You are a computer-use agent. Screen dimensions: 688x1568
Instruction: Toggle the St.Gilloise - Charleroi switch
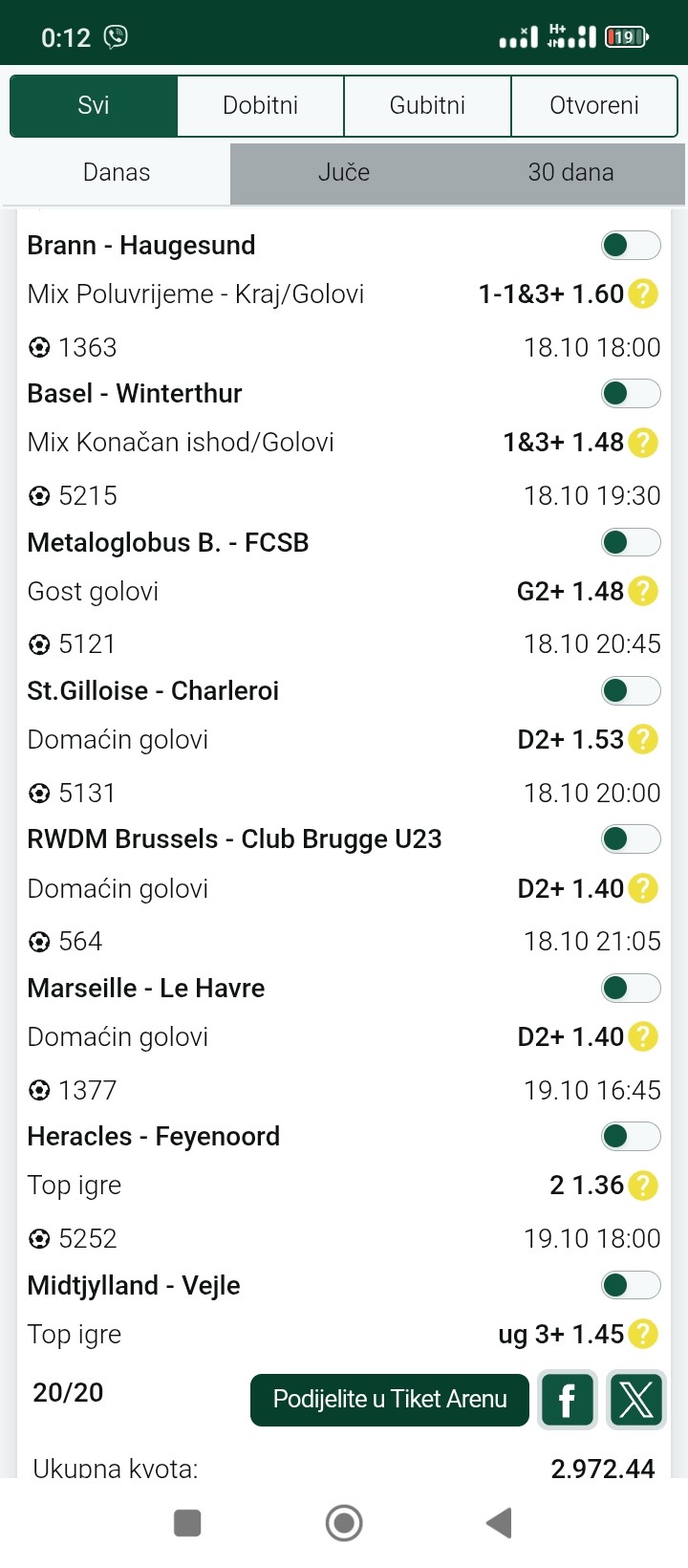[x=631, y=691]
